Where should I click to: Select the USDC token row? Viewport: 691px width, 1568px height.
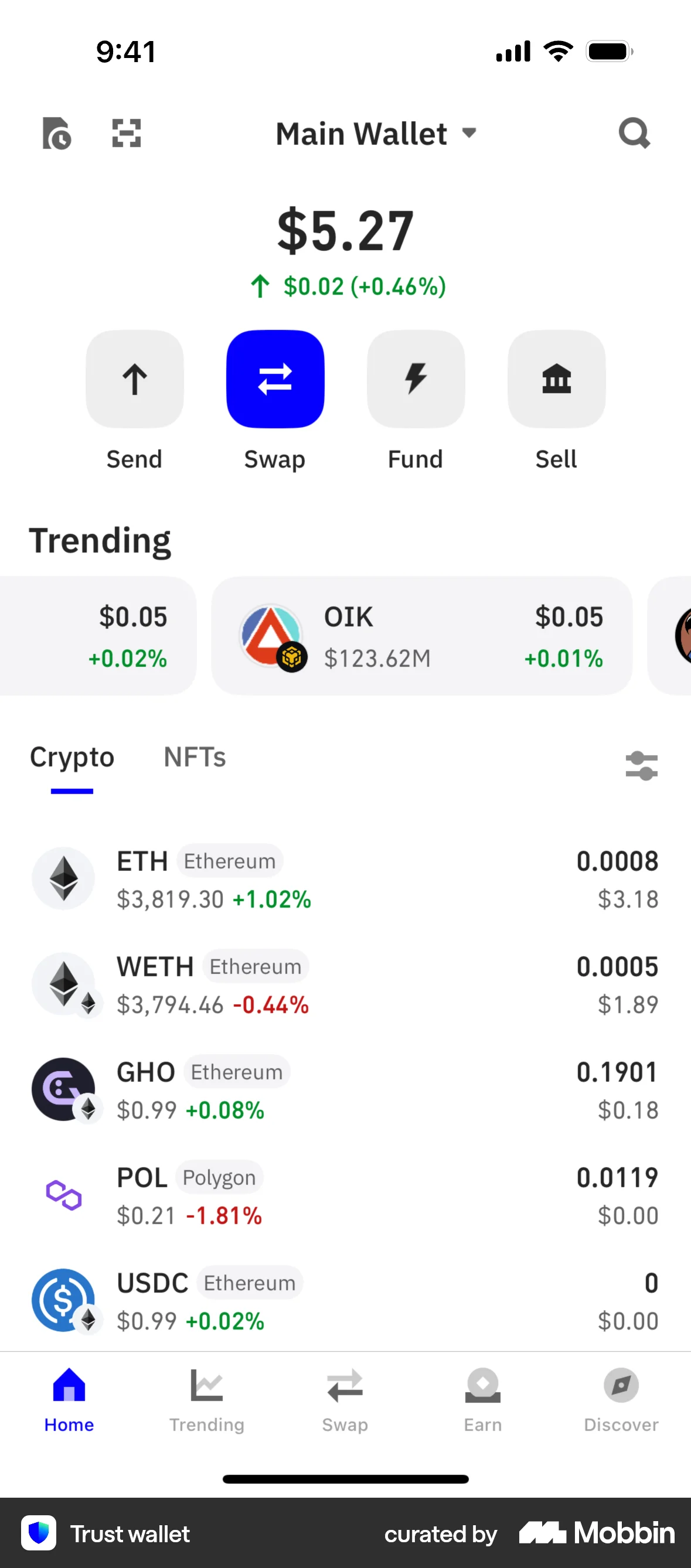coord(345,1301)
